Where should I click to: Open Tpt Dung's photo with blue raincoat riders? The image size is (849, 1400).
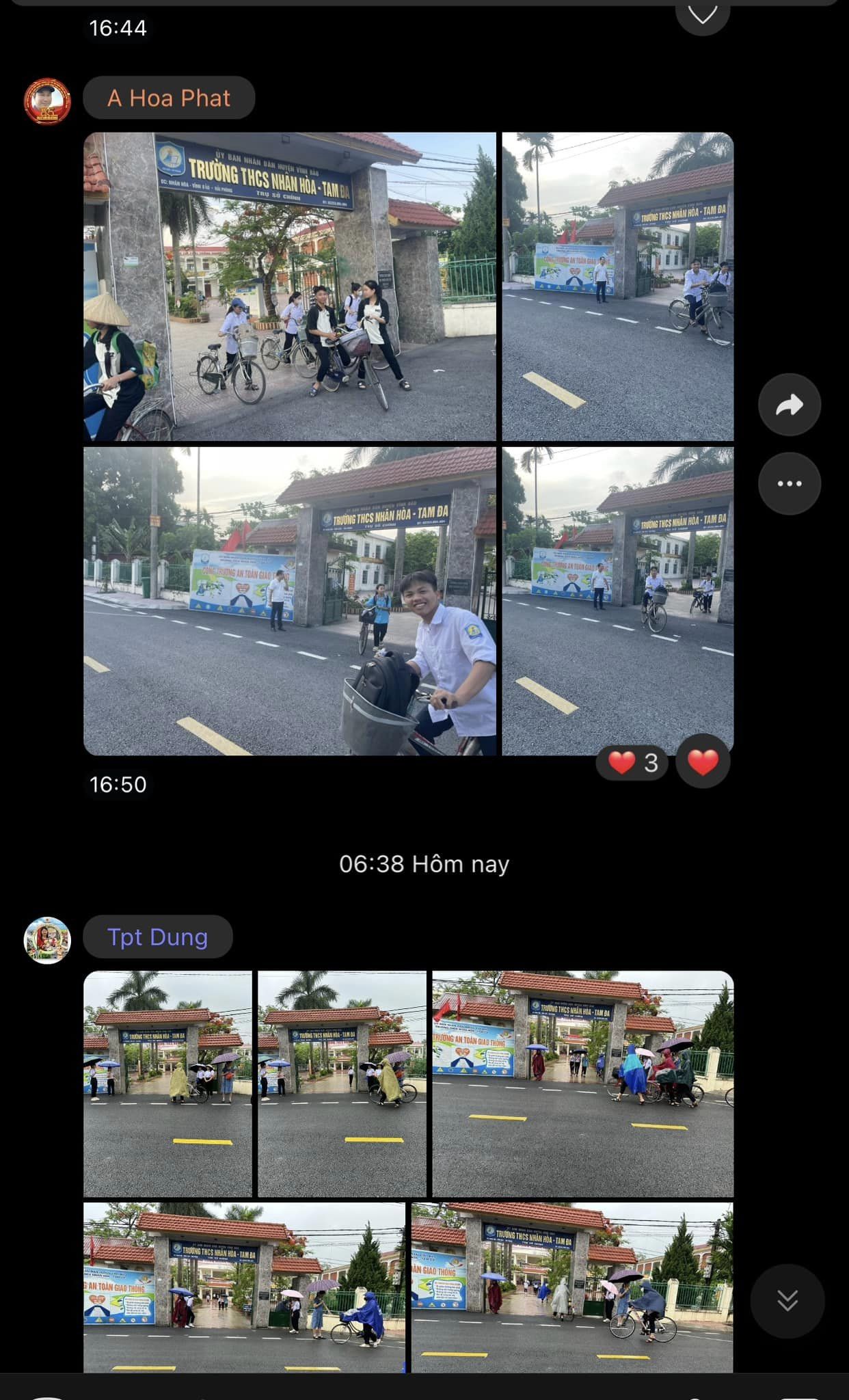tap(582, 1083)
